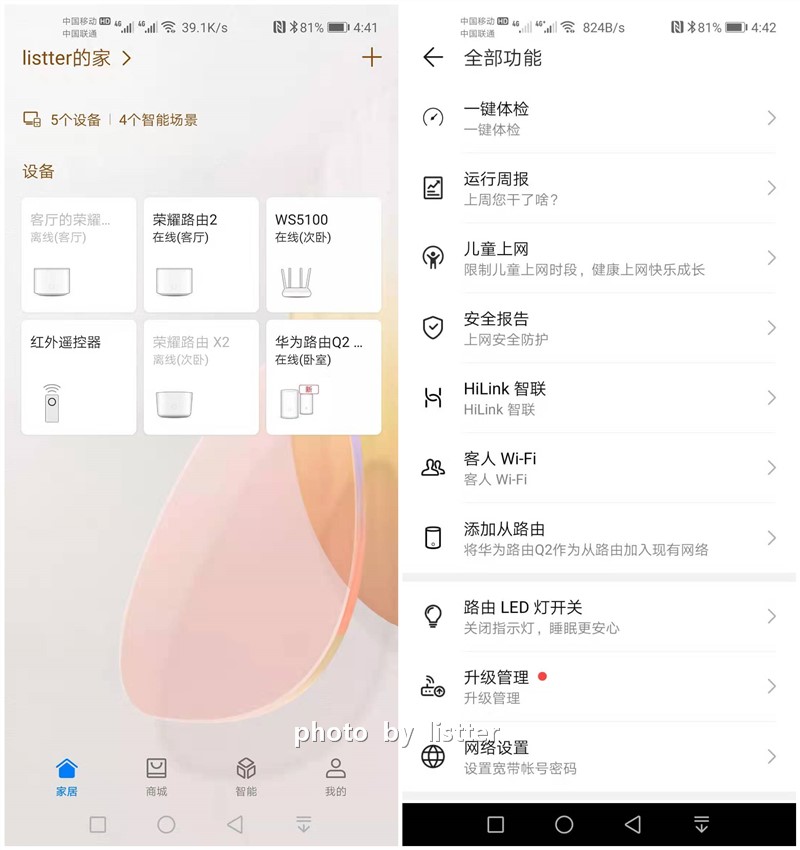
Task: Tap the HiLink 智联 icon
Action: (x=432, y=398)
